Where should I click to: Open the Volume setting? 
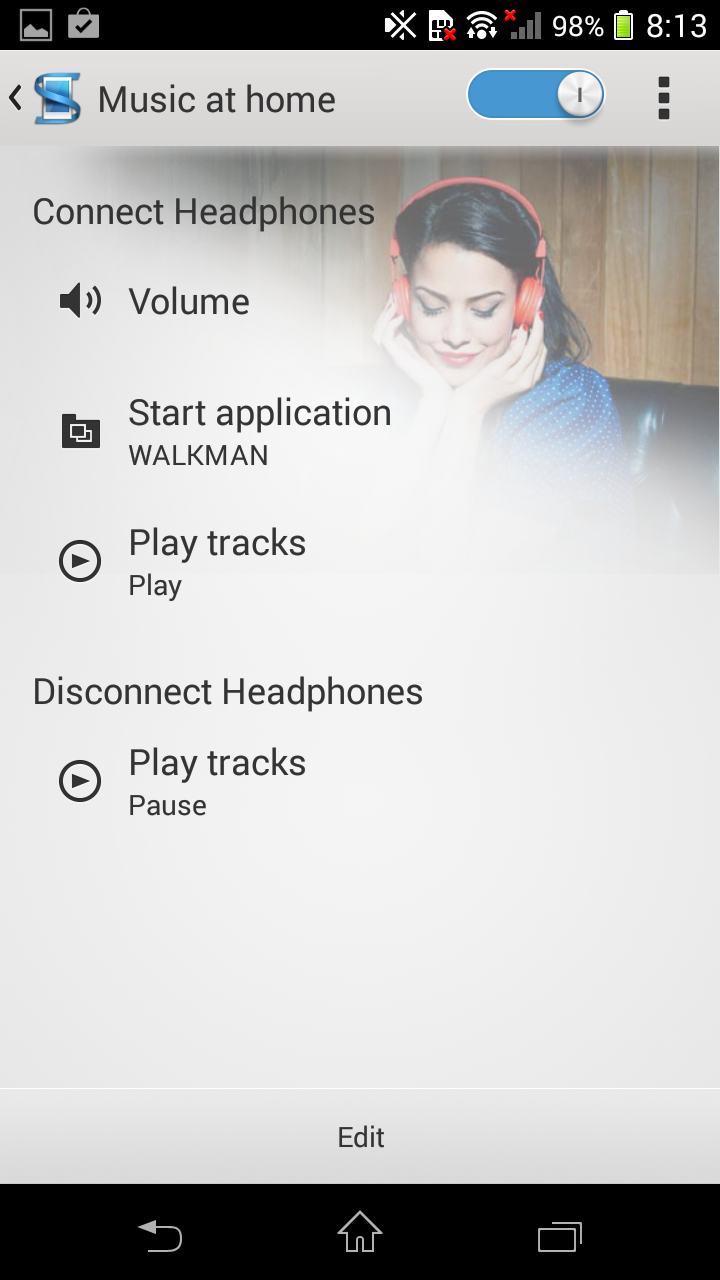point(360,301)
